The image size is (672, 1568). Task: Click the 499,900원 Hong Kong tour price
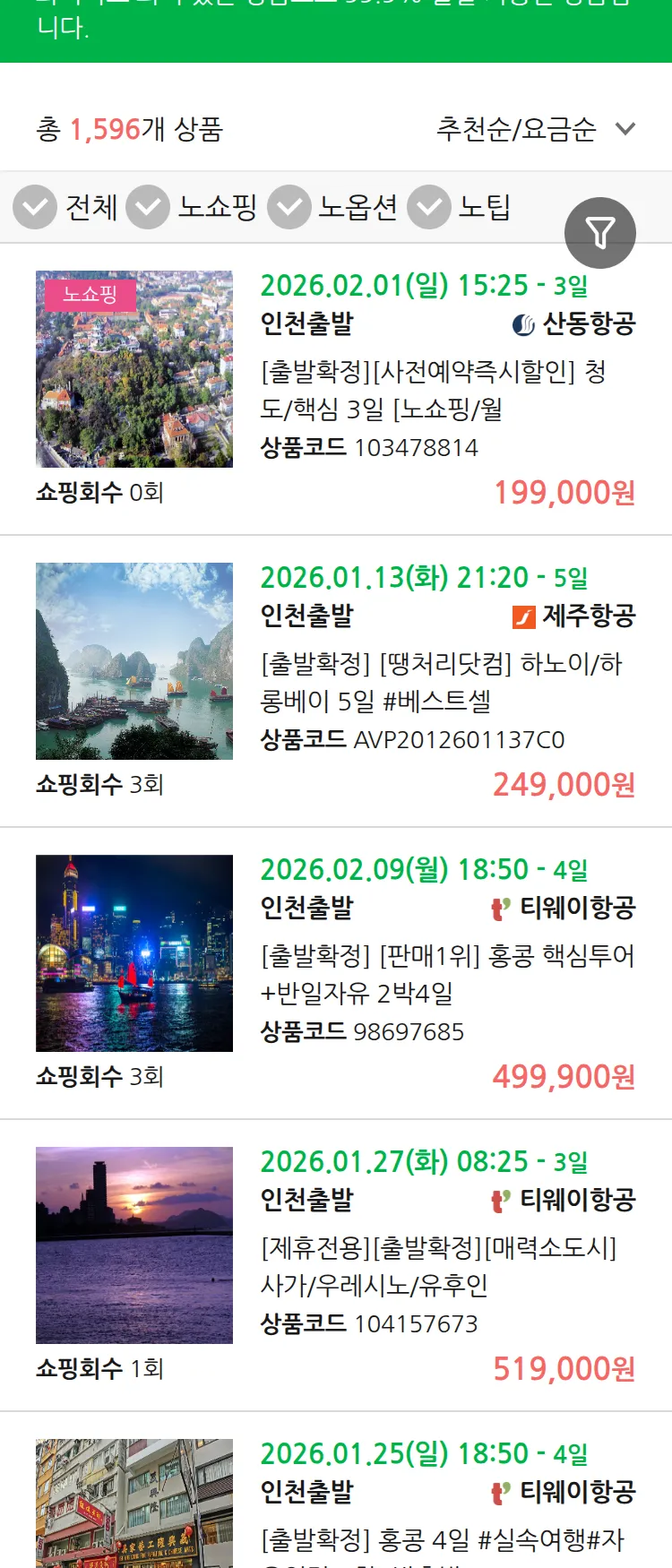click(564, 1078)
